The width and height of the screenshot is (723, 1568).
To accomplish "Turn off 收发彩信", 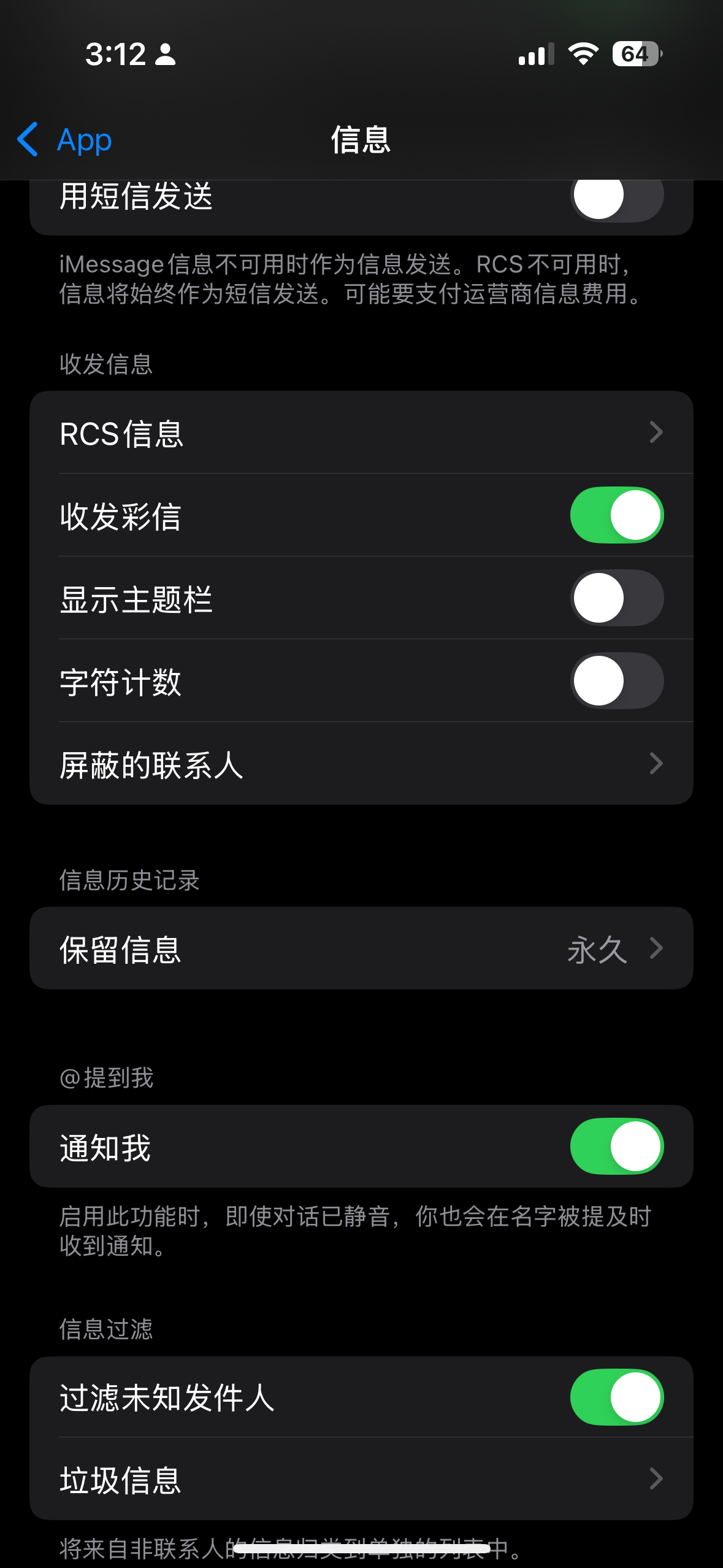I will pyautogui.click(x=616, y=515).
